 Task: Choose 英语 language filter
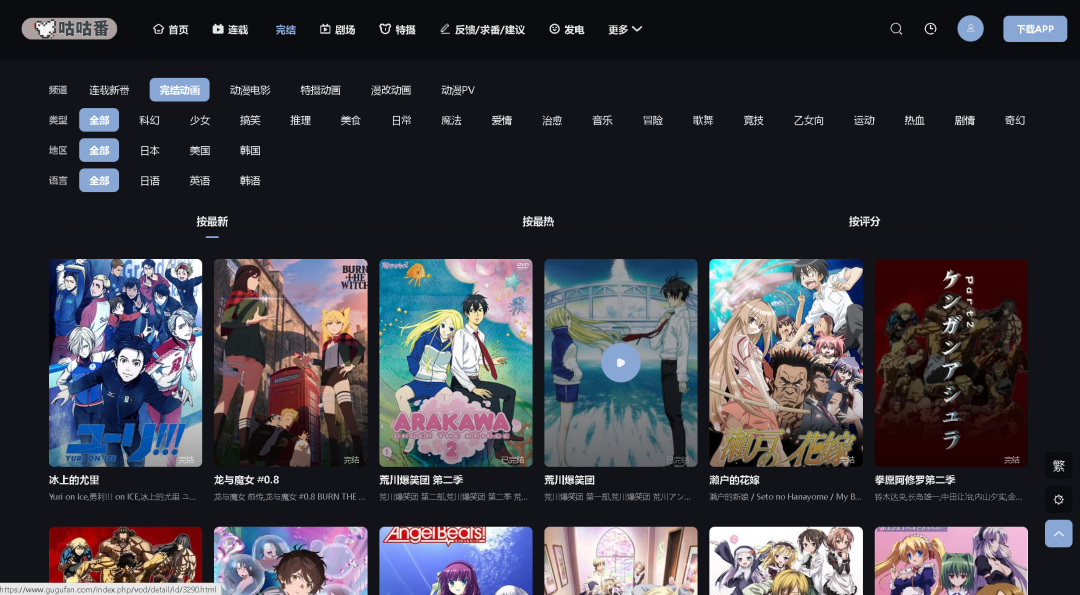pyautogui.click(x=199, y=181)
